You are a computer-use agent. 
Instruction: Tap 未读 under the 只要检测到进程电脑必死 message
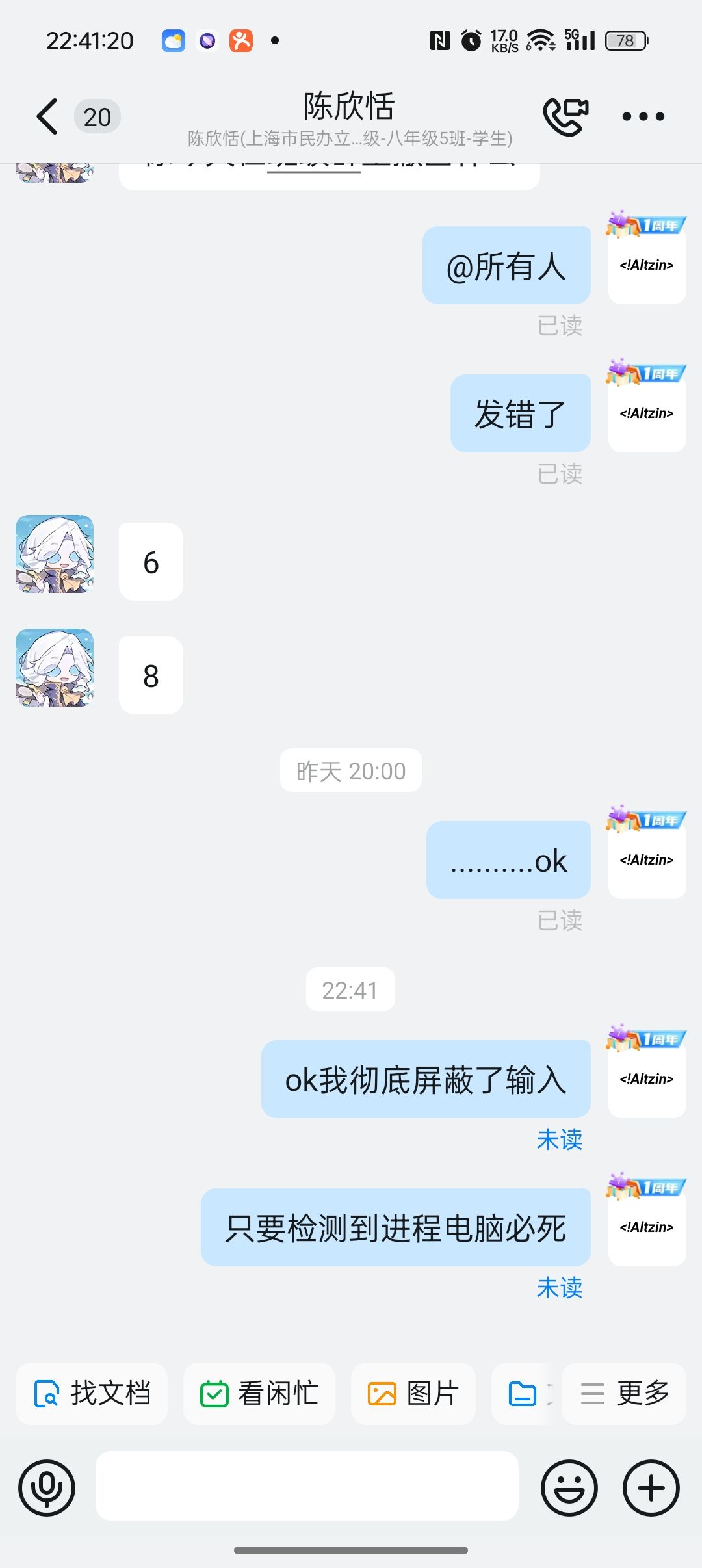click(559, 1288)
